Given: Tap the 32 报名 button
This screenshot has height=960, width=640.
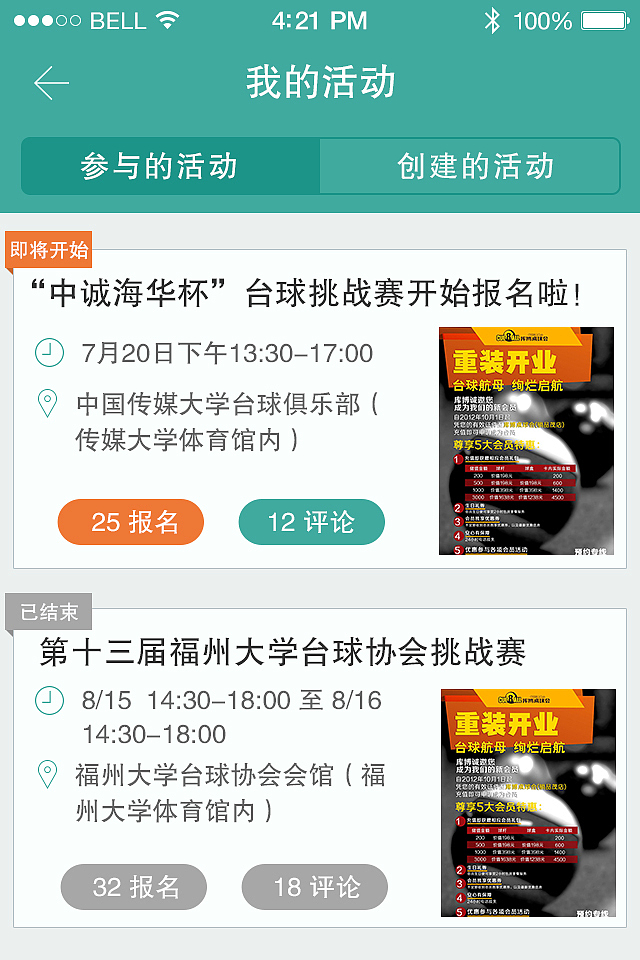Looking at the screenshot, I should (135, 887).
